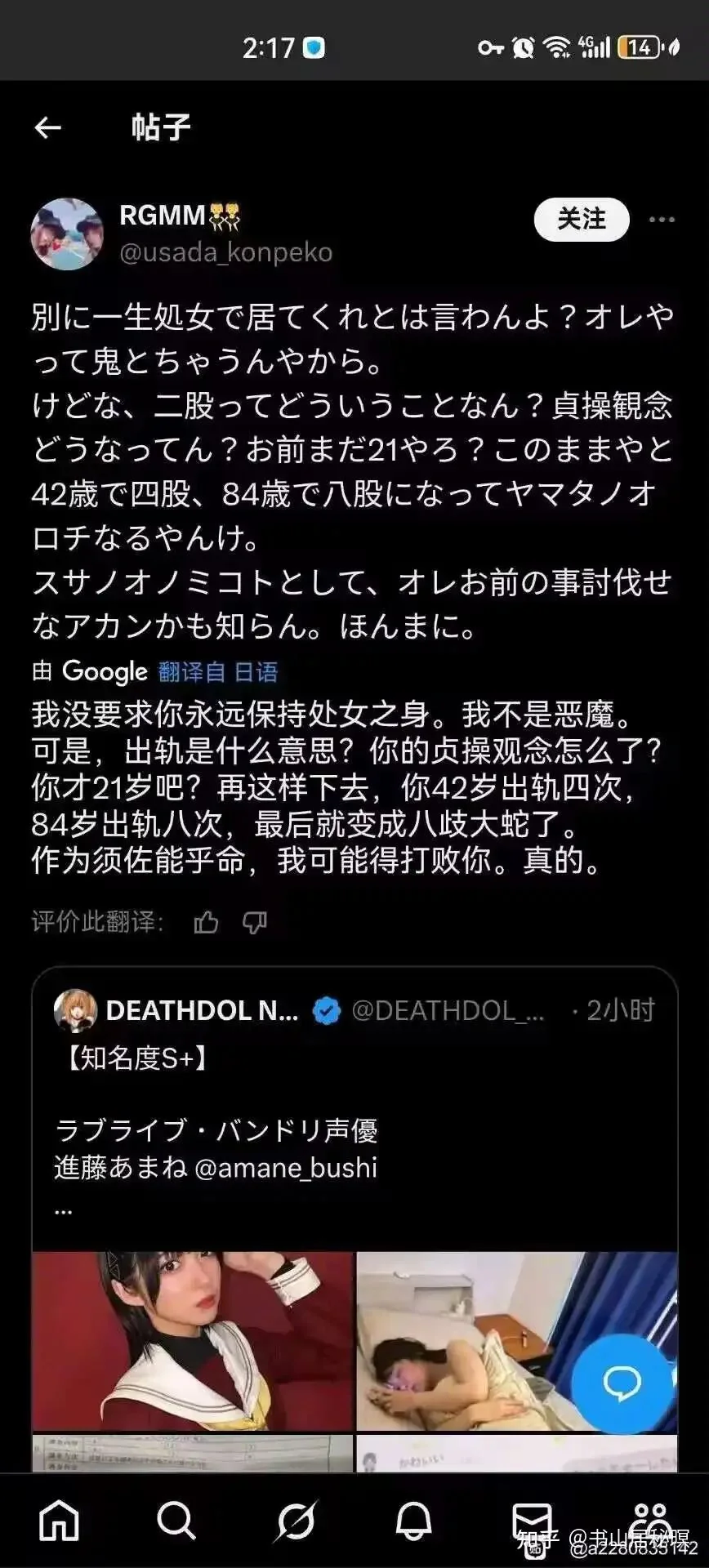Open the @amane_bushi mention link

pyautogui.click(x=286, y=1168)
